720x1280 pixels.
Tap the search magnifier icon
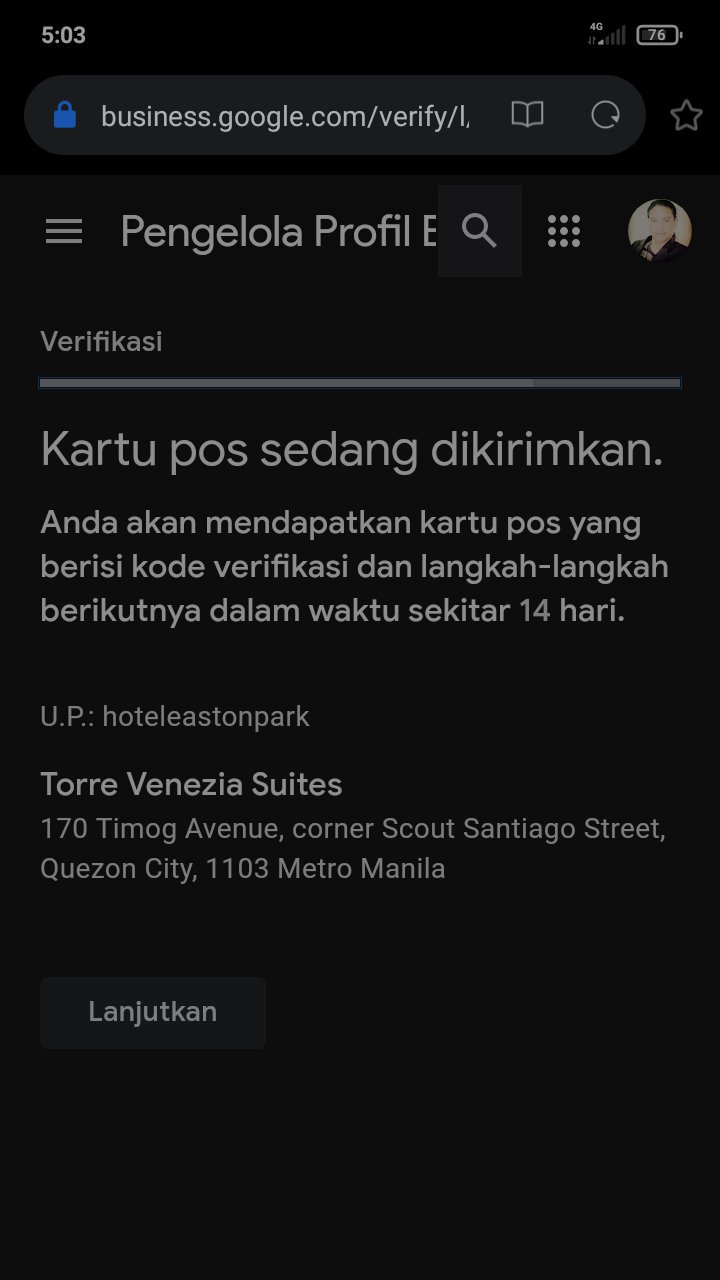480,231
